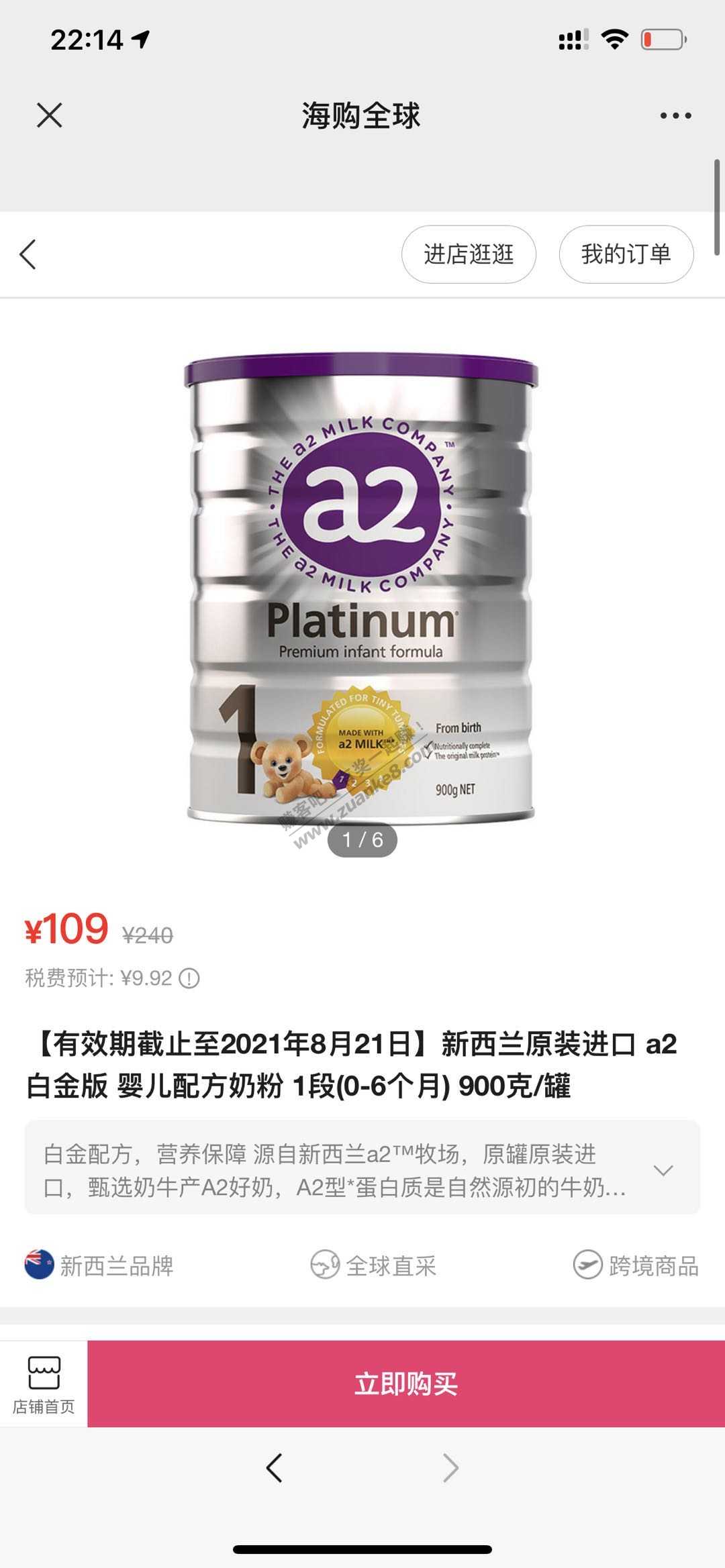Screen dimensions: 725x1568
Task: Show tax fee info next to 税费预计
Action: (x=189, y=978)
